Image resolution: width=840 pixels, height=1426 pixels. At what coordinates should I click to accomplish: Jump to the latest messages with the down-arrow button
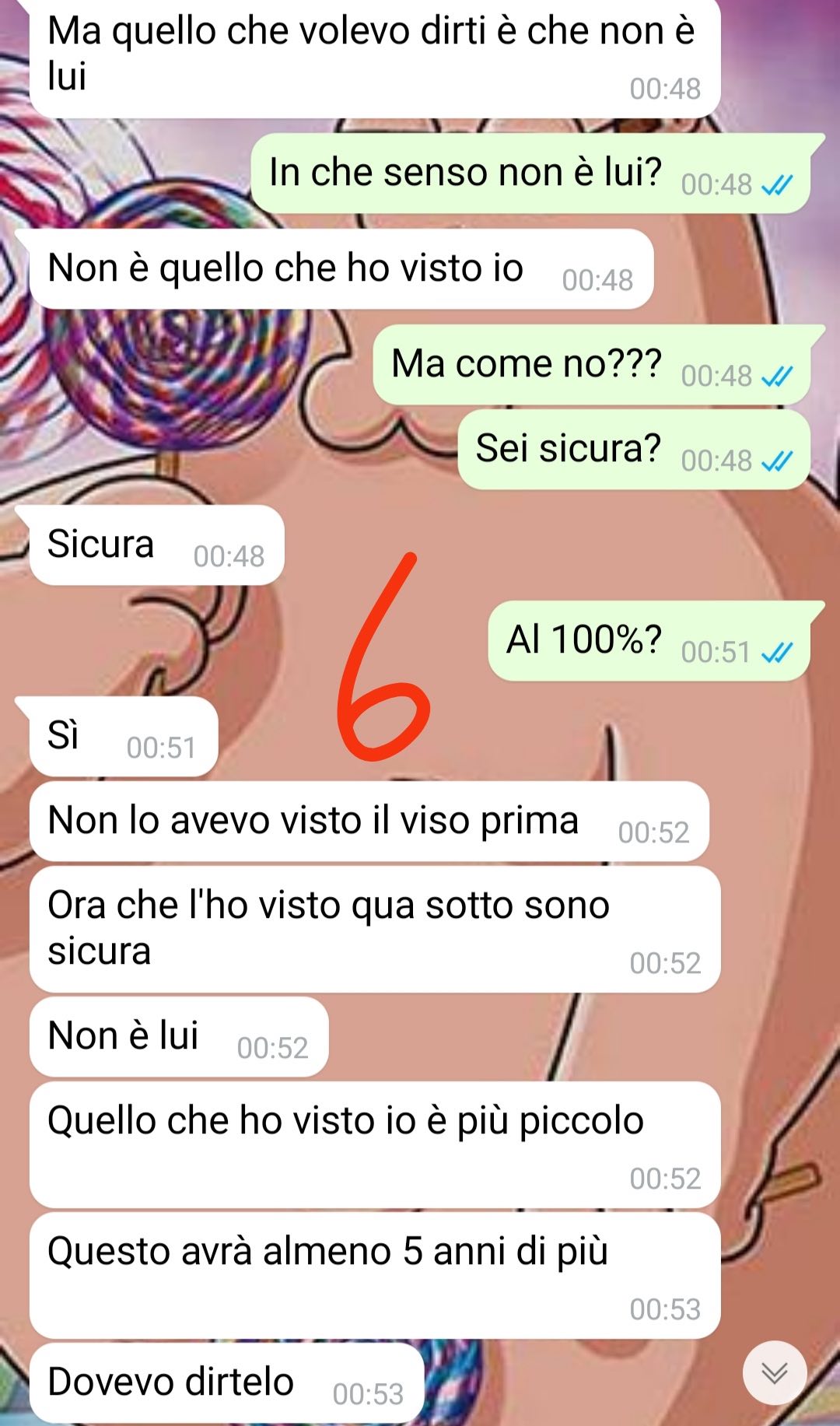click(x=775, y=1373)
